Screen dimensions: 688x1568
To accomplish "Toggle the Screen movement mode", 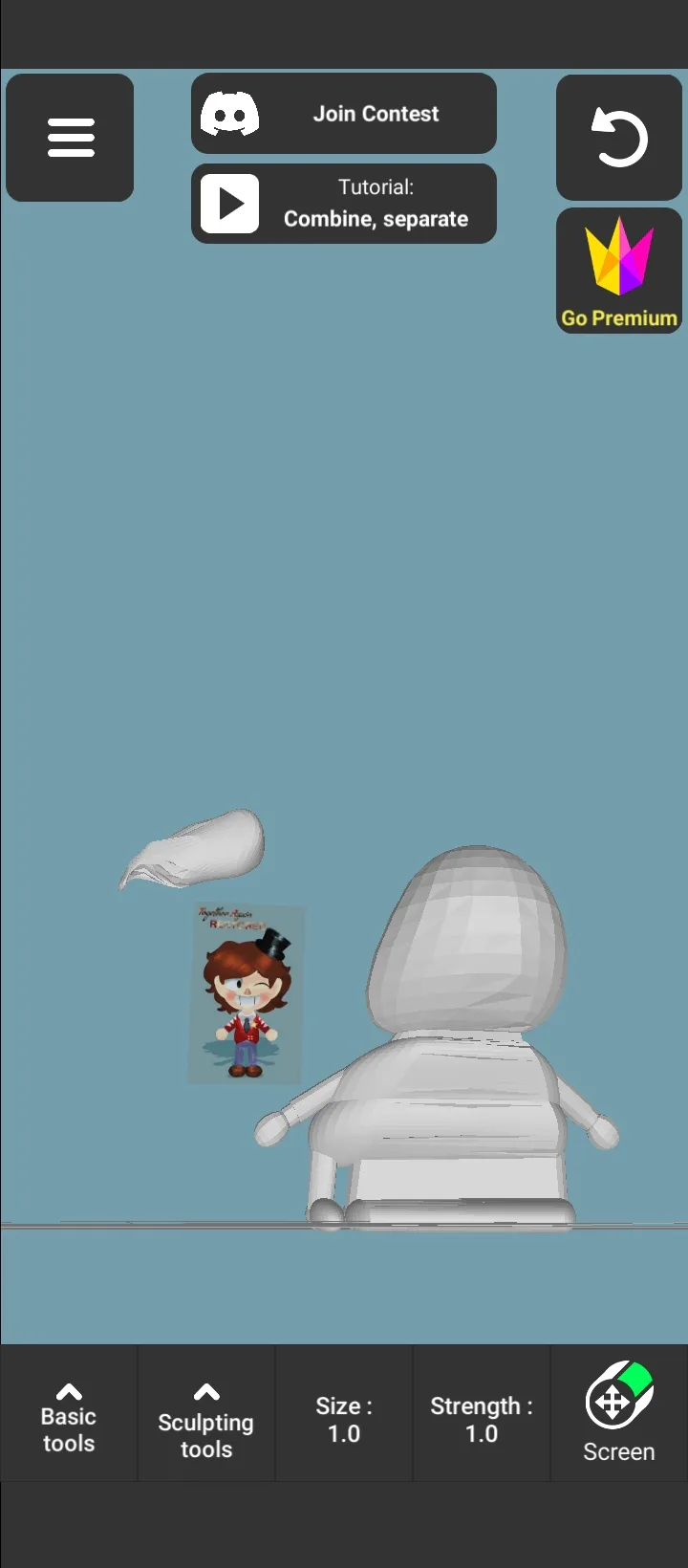I will (619, 1414).
